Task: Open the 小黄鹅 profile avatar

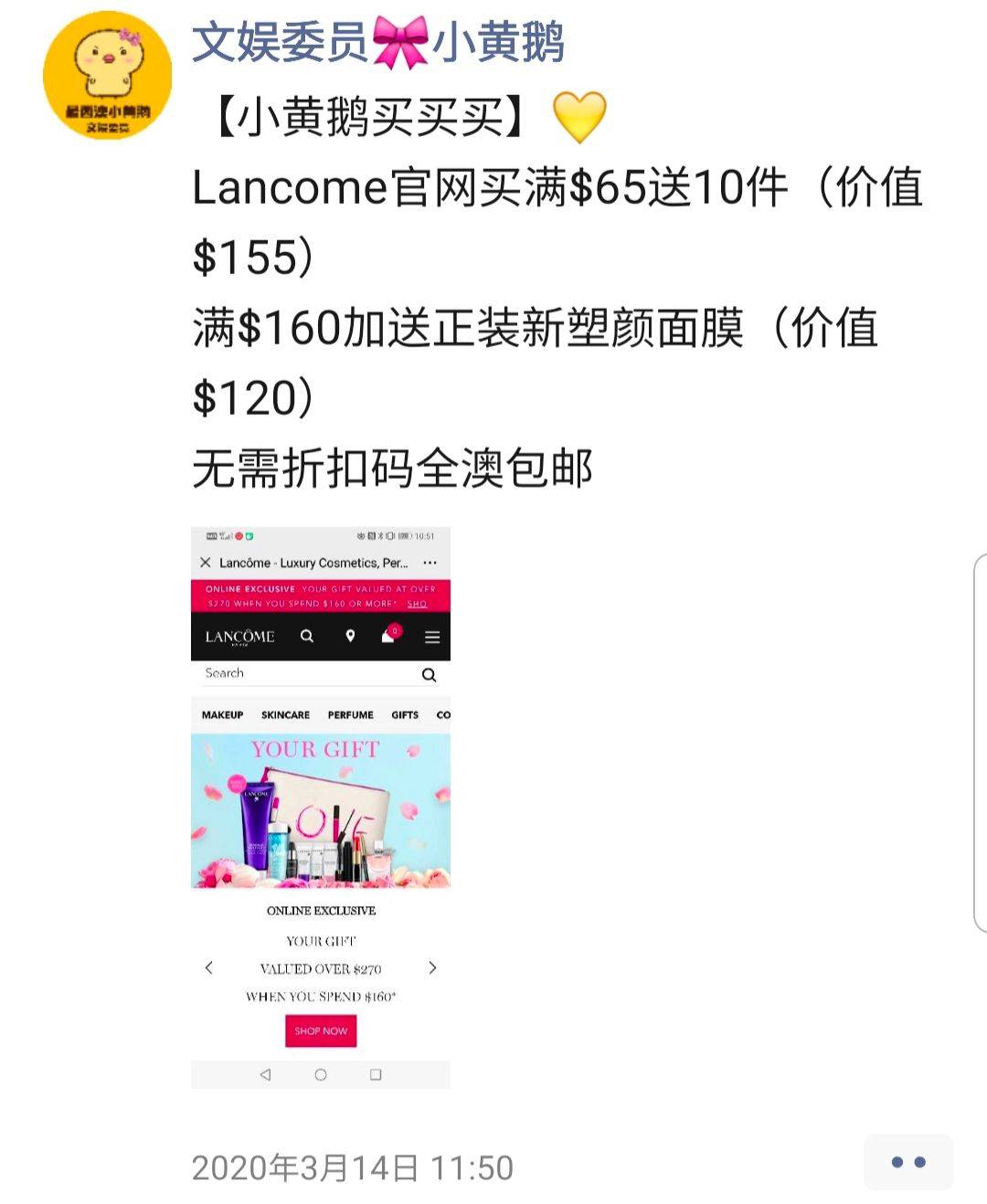Action: coord(107,76)
